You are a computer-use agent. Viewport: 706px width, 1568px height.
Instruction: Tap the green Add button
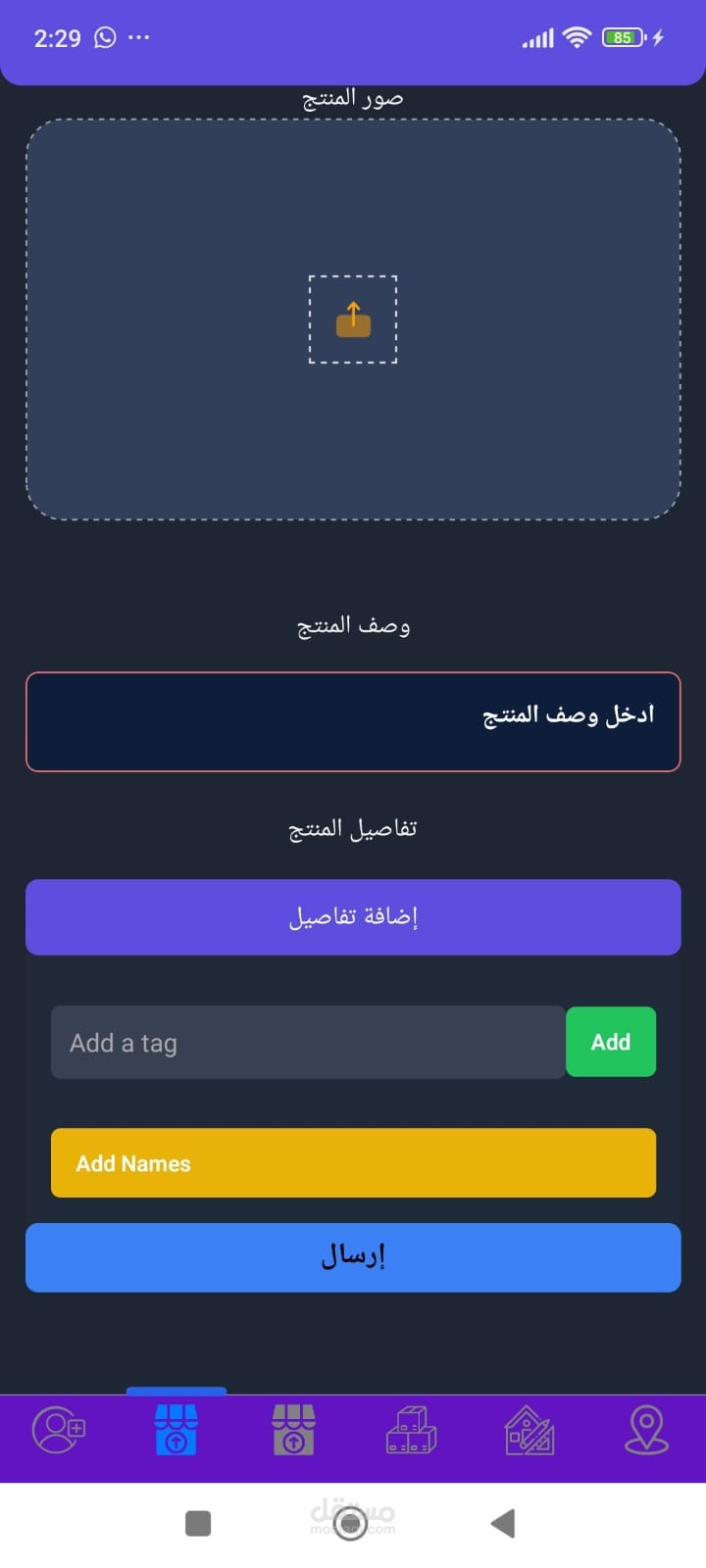pos(611,1042)
